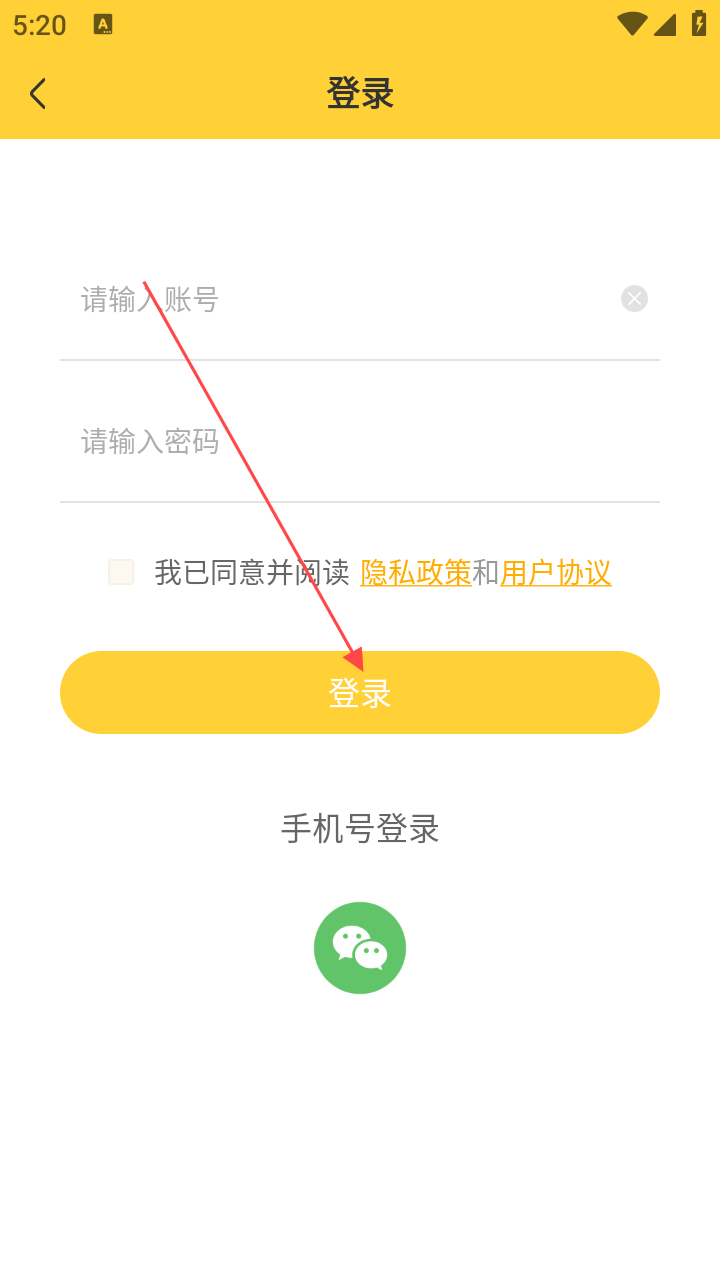Go back using the top-left arrow
The width and height of the screenshot is (720, 1280).
point(38,94)
